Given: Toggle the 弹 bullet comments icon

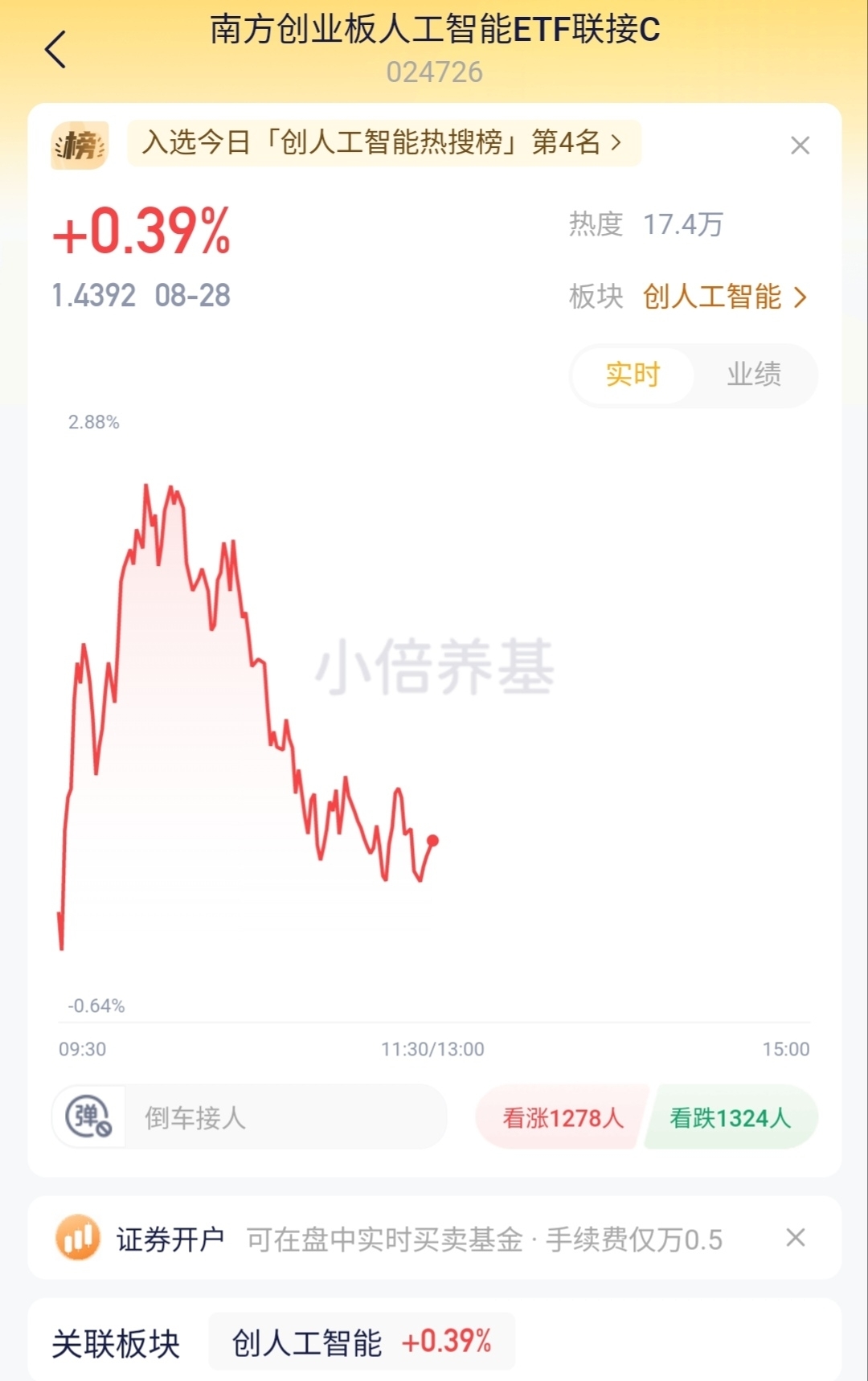Looking at the screenshot, I should tap(88, 1117).
